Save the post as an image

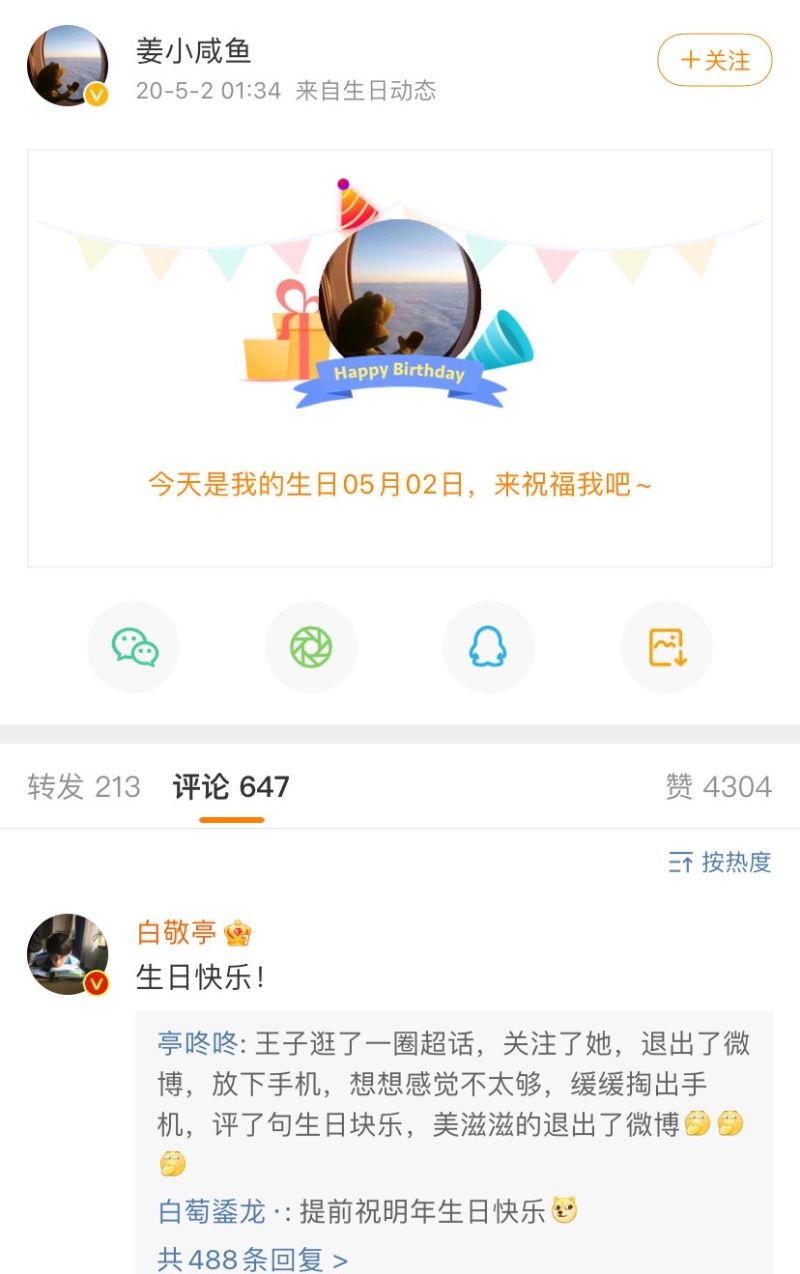point(666,647)
